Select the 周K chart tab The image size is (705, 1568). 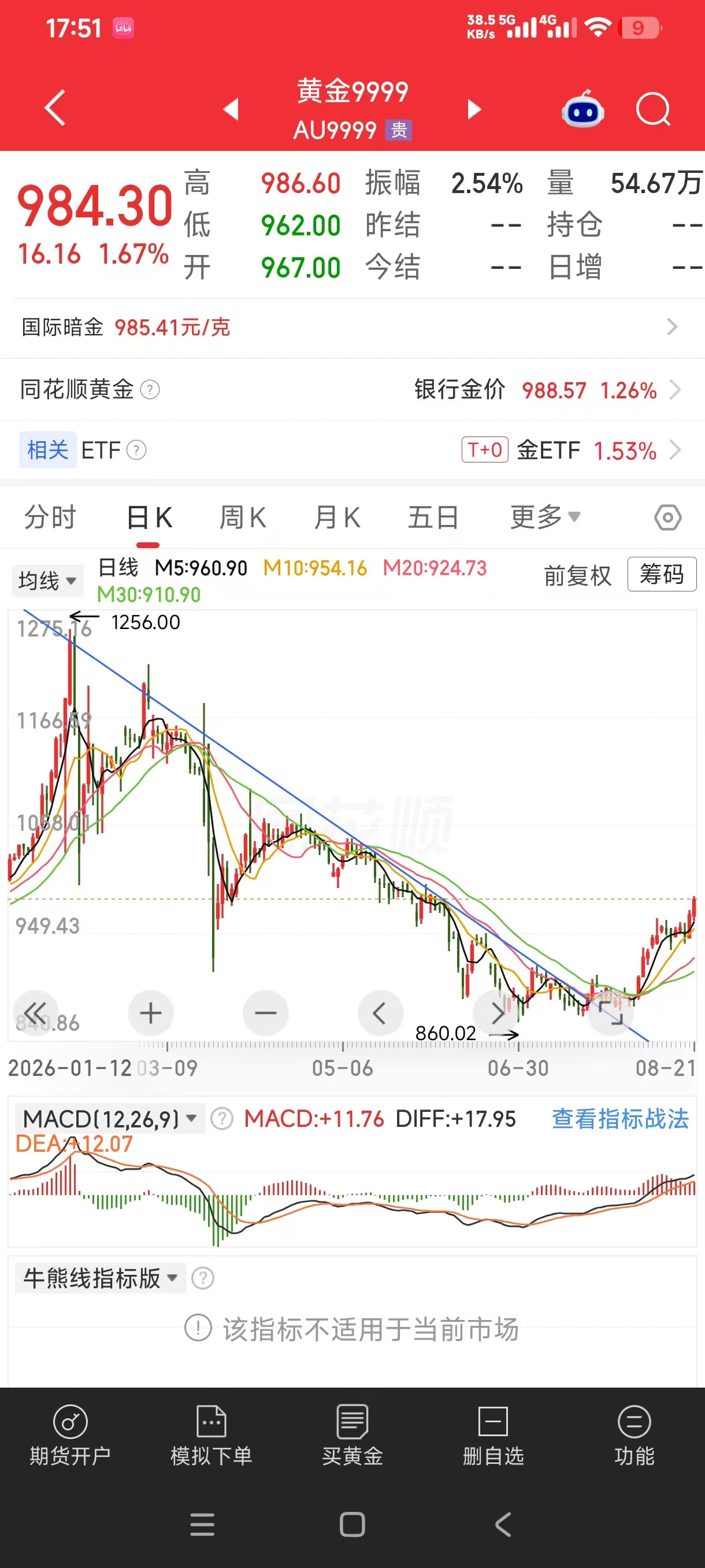[242, 517]
